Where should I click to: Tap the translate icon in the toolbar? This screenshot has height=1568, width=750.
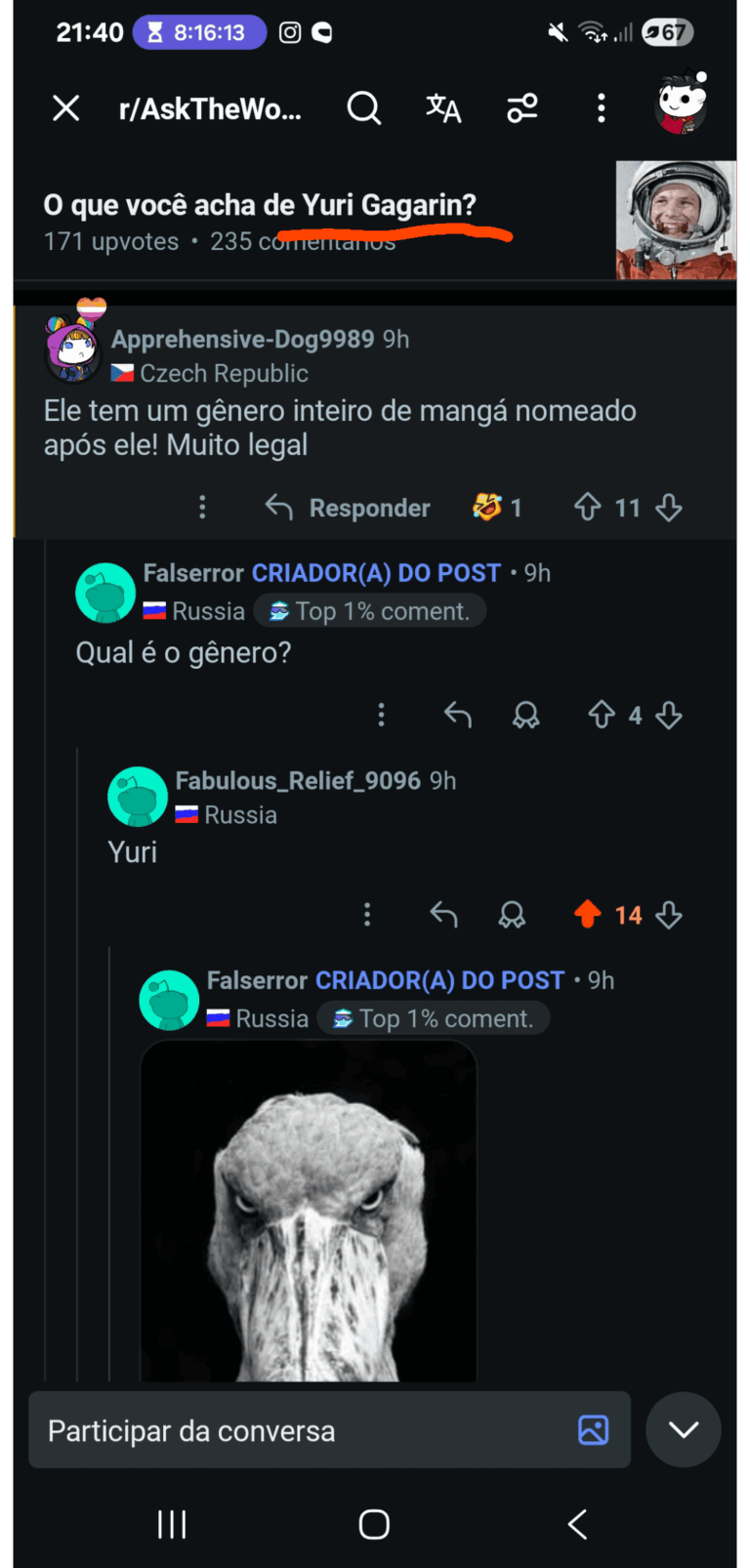pos(443,108)
